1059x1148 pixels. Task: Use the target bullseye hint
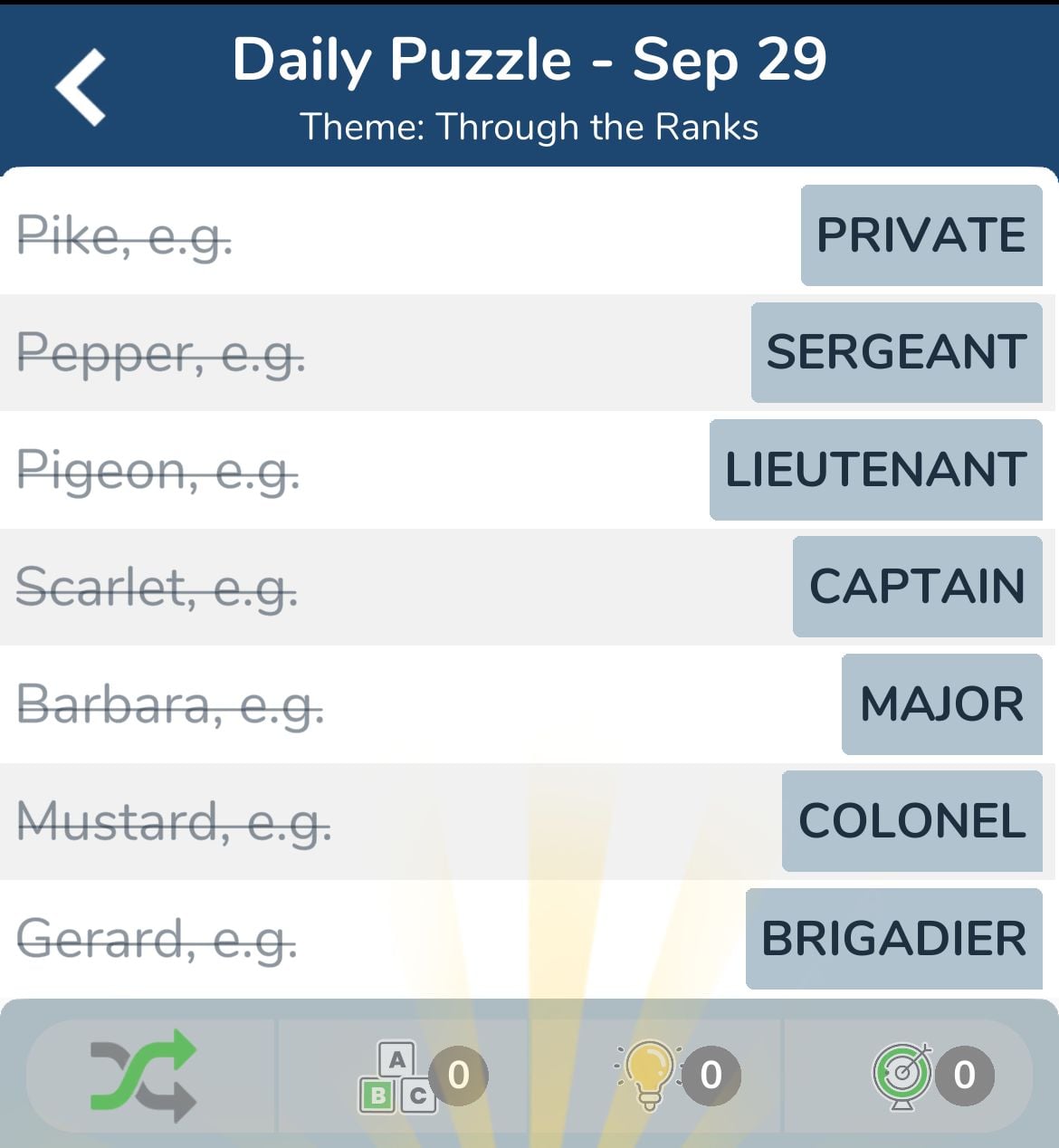pos(902,1076)
